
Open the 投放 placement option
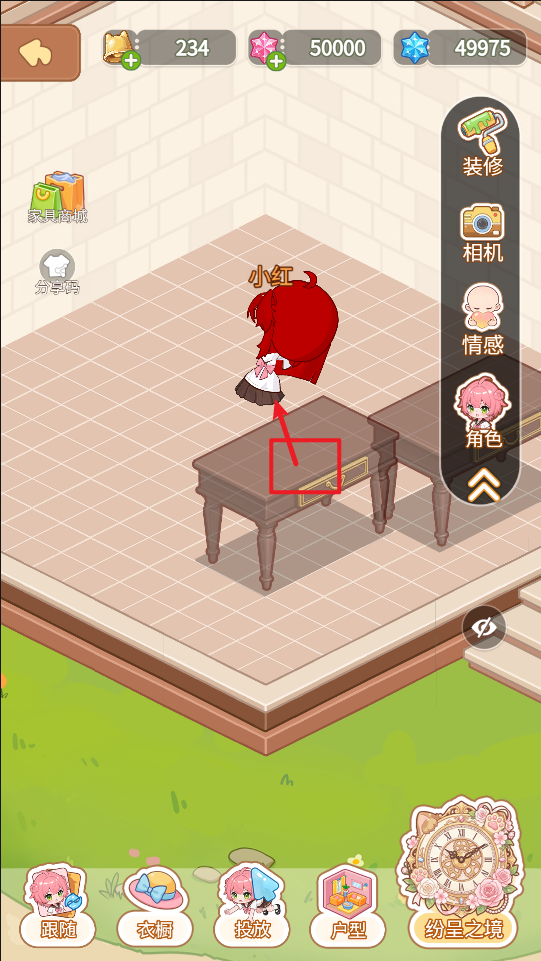(x=252, y=905)
